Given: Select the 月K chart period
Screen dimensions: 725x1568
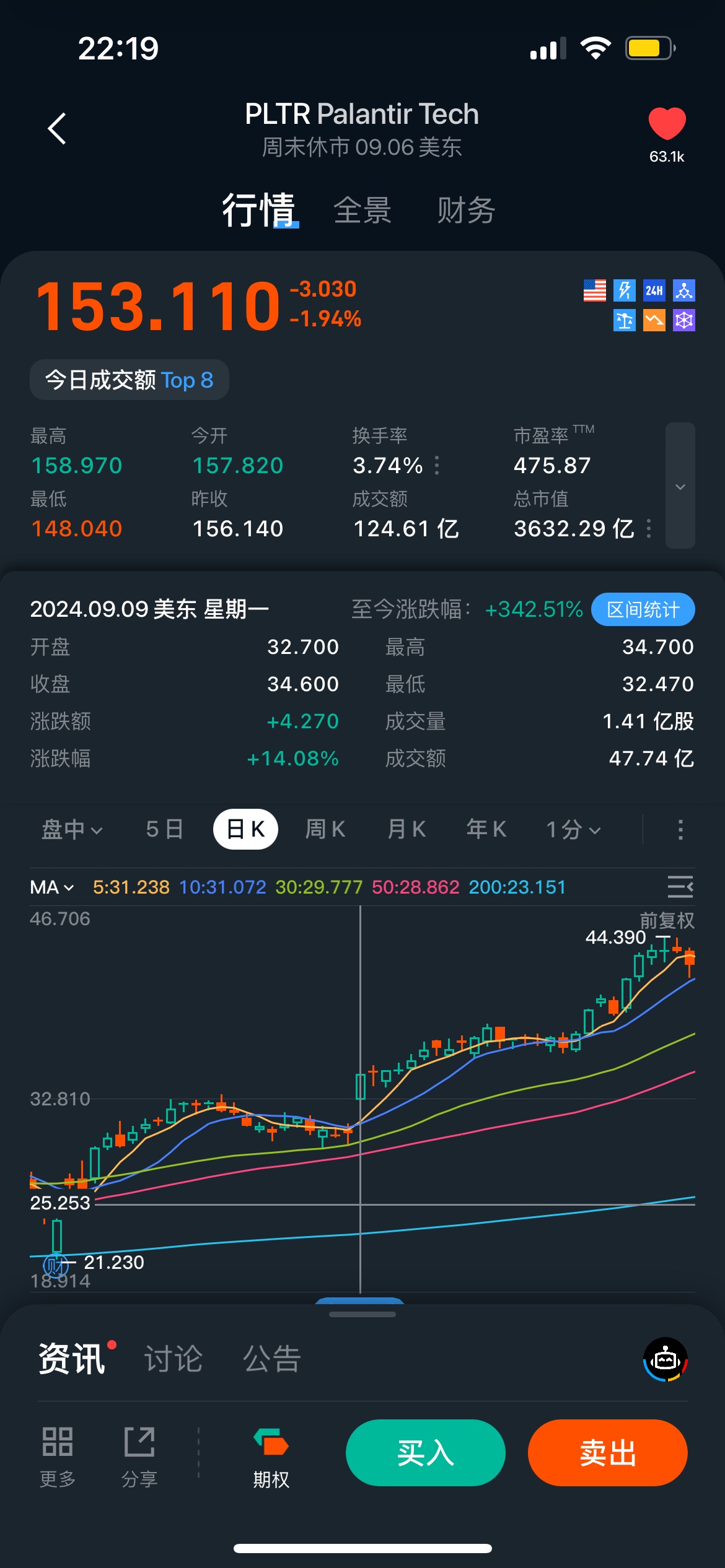Looking at the screenshot, I should point(406,829).
